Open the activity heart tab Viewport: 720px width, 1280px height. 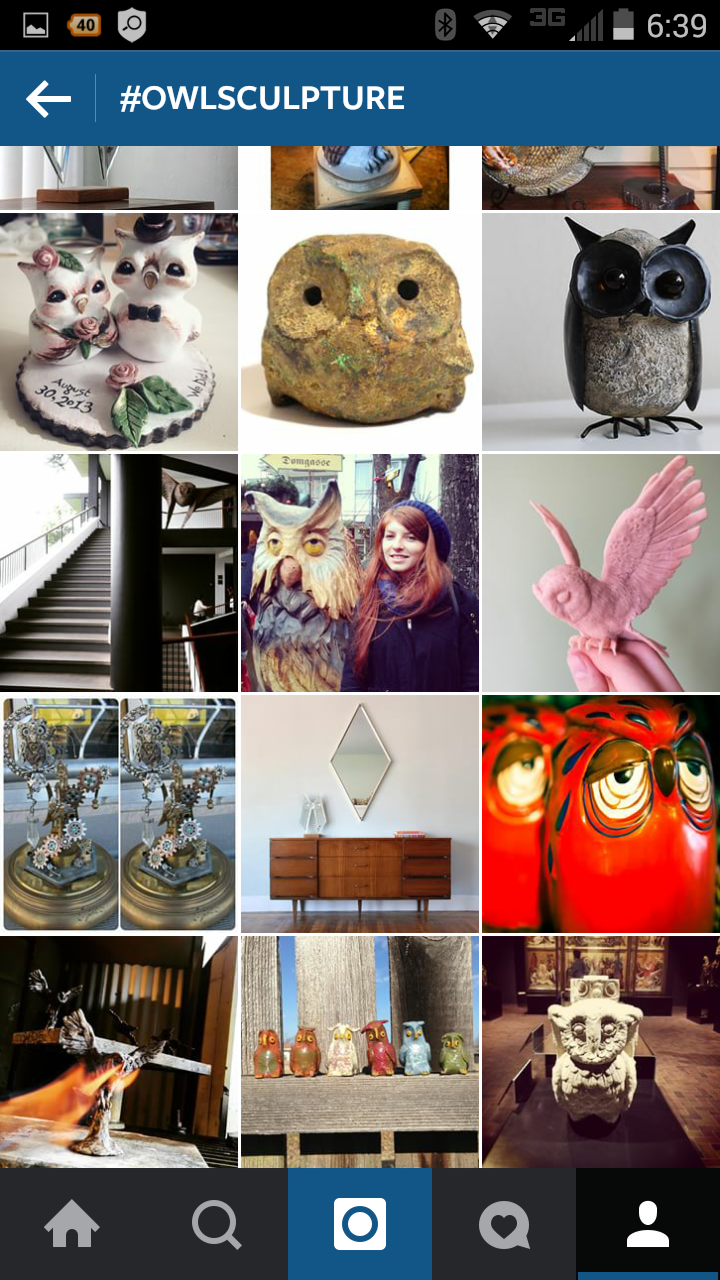pyautogui.click(x=504, y=1224)
